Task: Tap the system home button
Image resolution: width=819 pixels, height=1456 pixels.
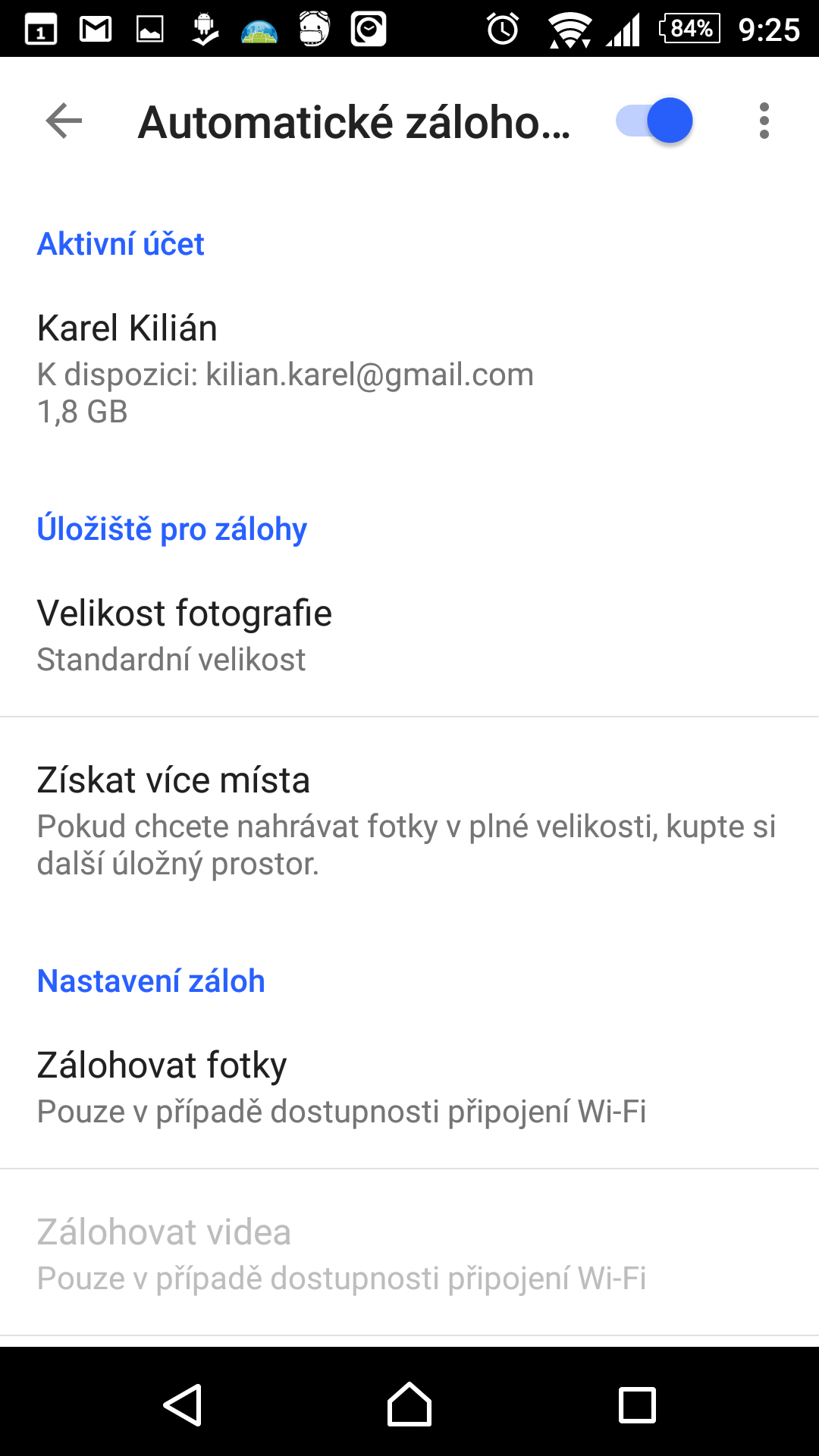Action: 409,1404
